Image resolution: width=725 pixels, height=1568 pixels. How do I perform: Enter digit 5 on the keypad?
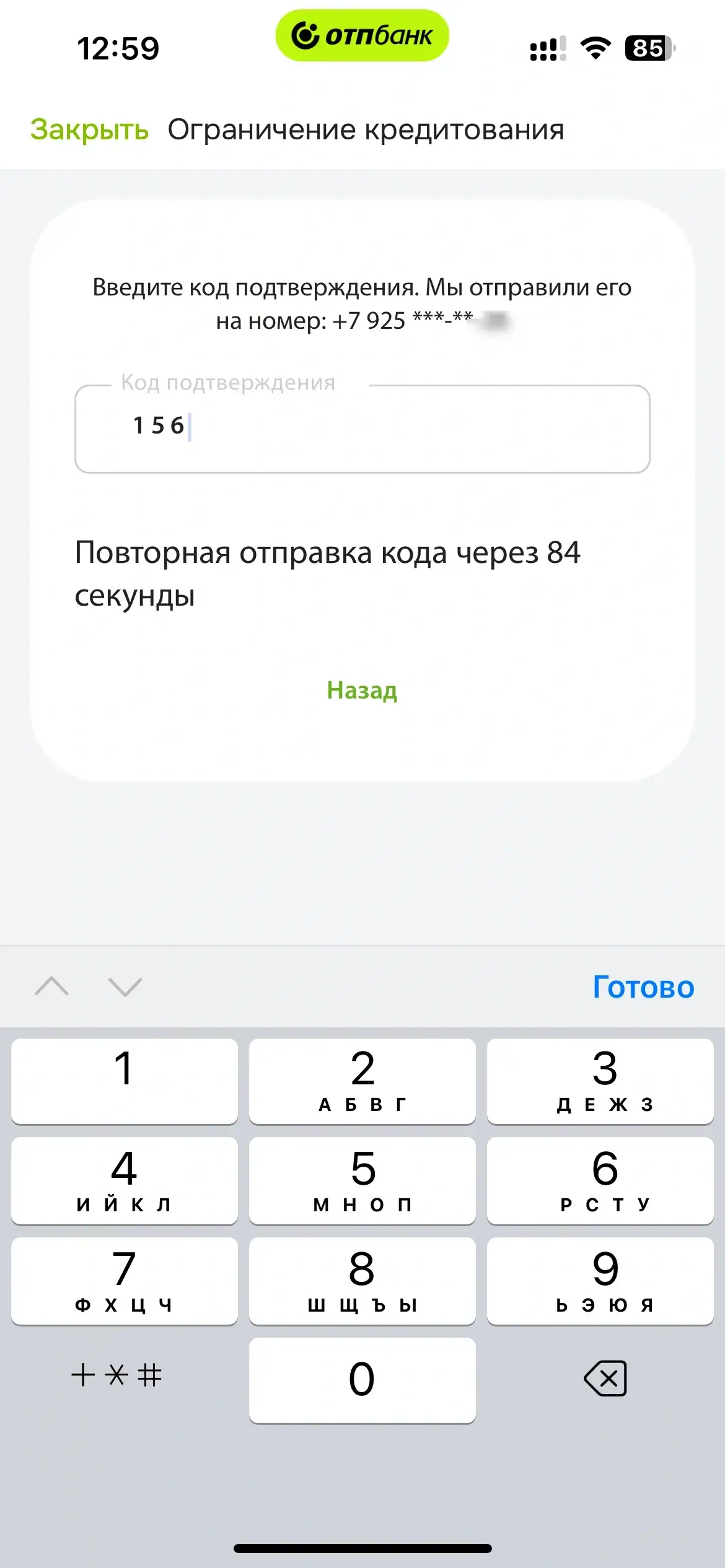tap(362, 1180)
